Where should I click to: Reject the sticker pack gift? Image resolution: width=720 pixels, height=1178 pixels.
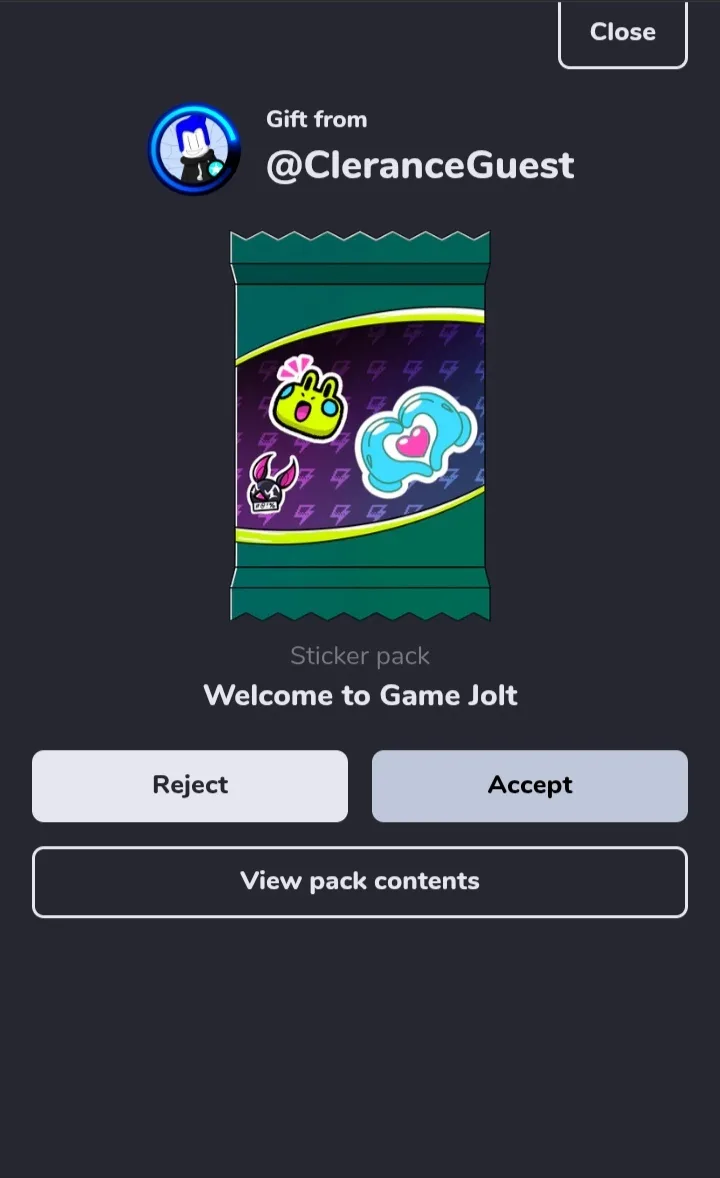pos(190,786)
